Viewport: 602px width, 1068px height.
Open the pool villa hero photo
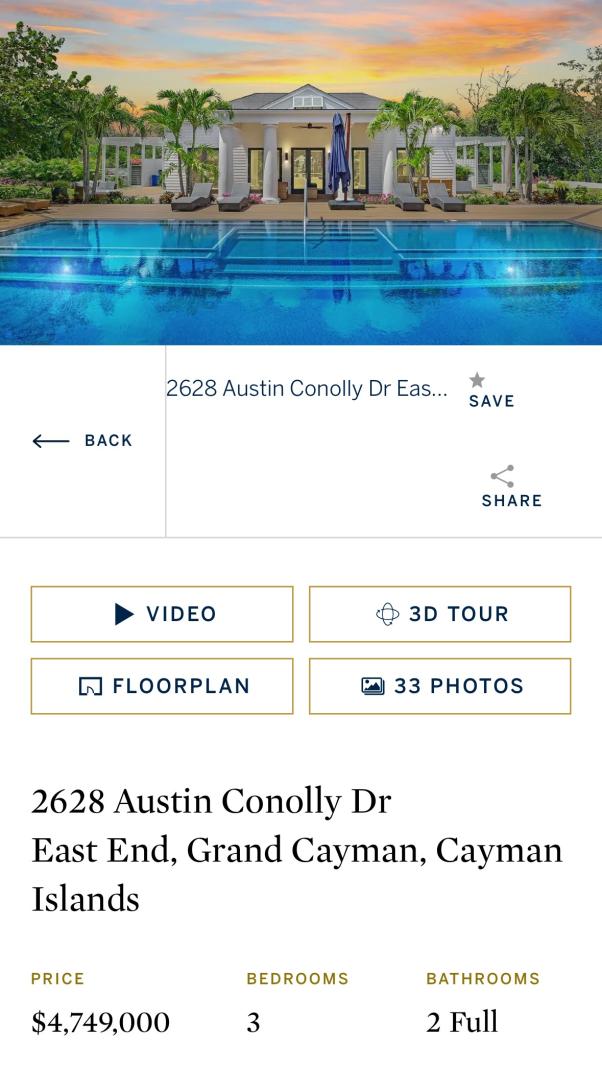(x=300, y=172)
